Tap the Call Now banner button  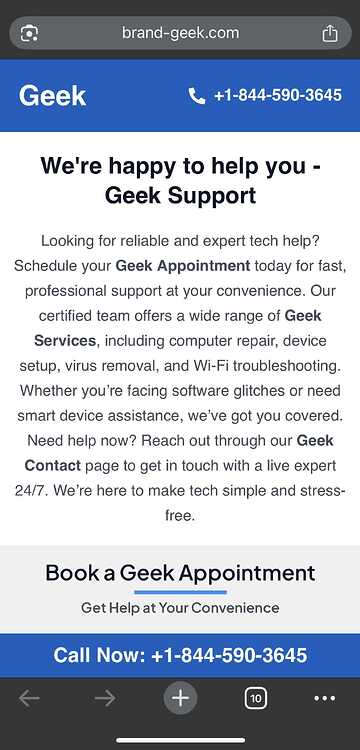click(x=180, y=655)
